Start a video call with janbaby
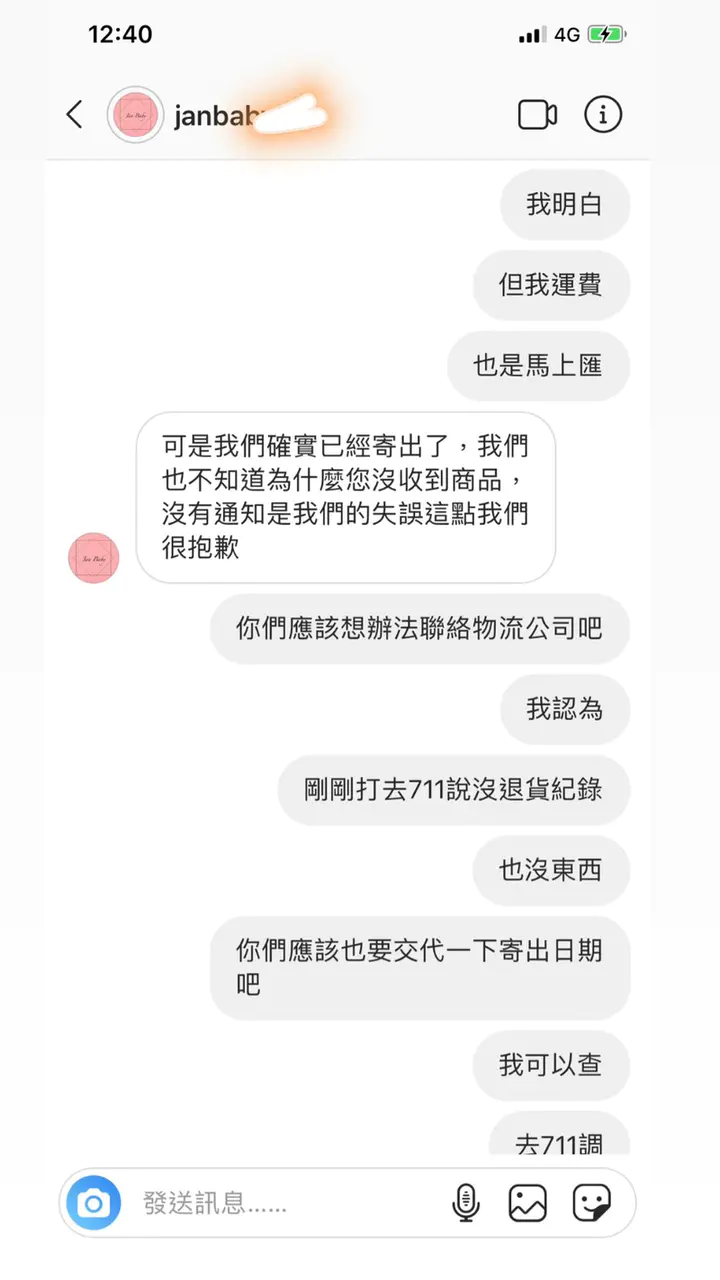This screenshot has height=1280, width=720. point(537,115)
